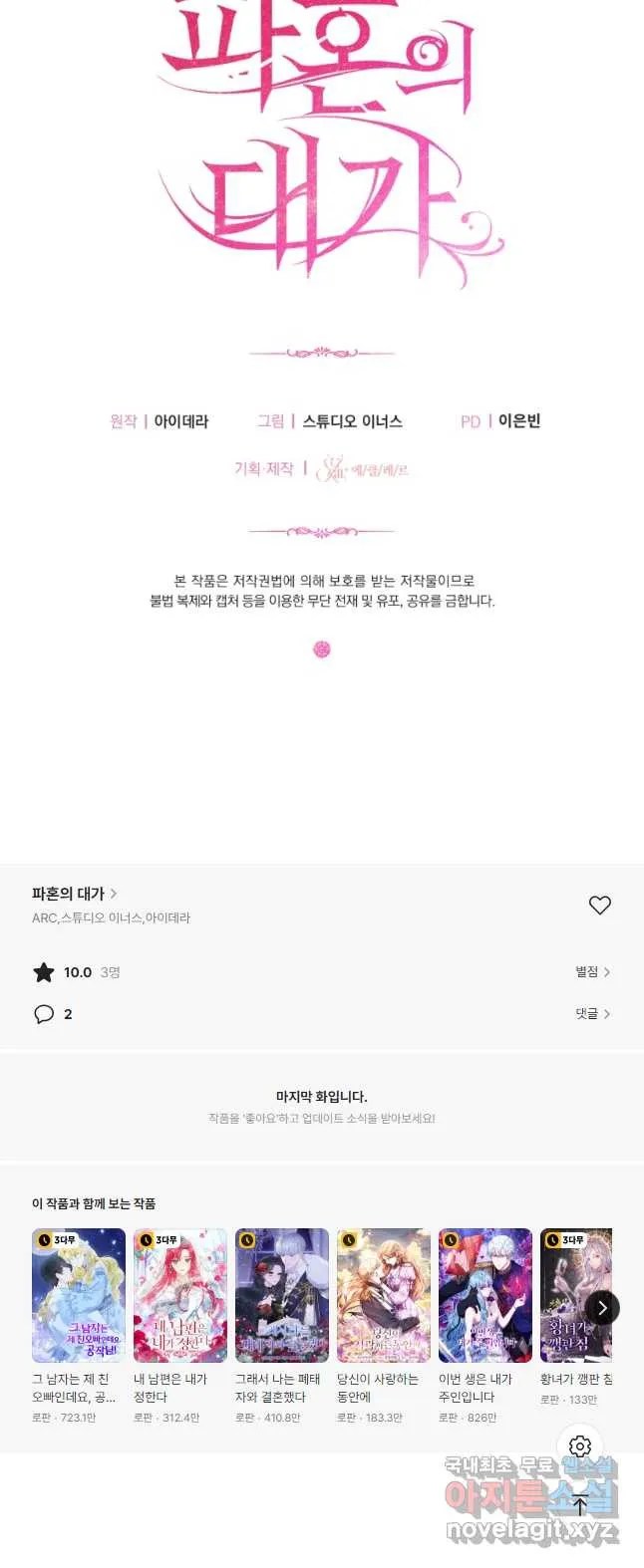
Task: Open 내 남편은 내가 정한다 recommendation
Action: [x=180, y=1295]
